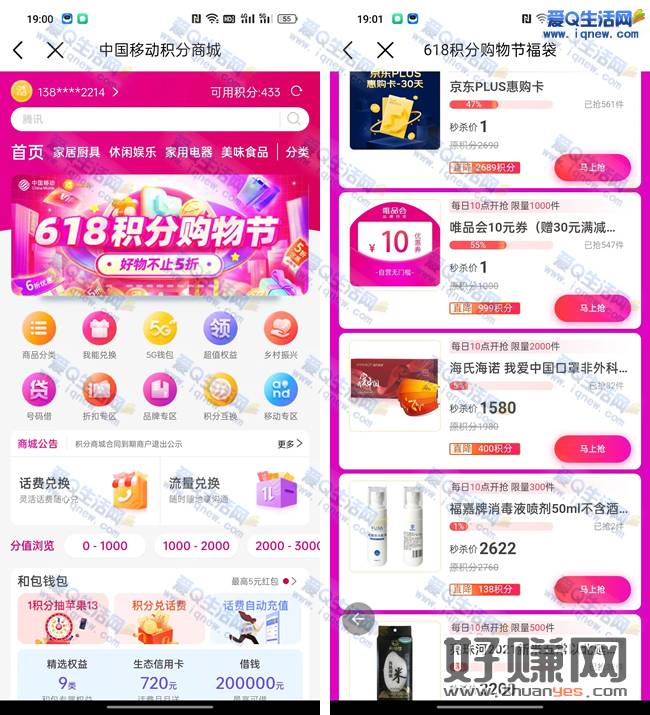The image size is (650, 715).
Task: Tap 马上抢 for 海氏海诺 masks
Action: point(592,449)
